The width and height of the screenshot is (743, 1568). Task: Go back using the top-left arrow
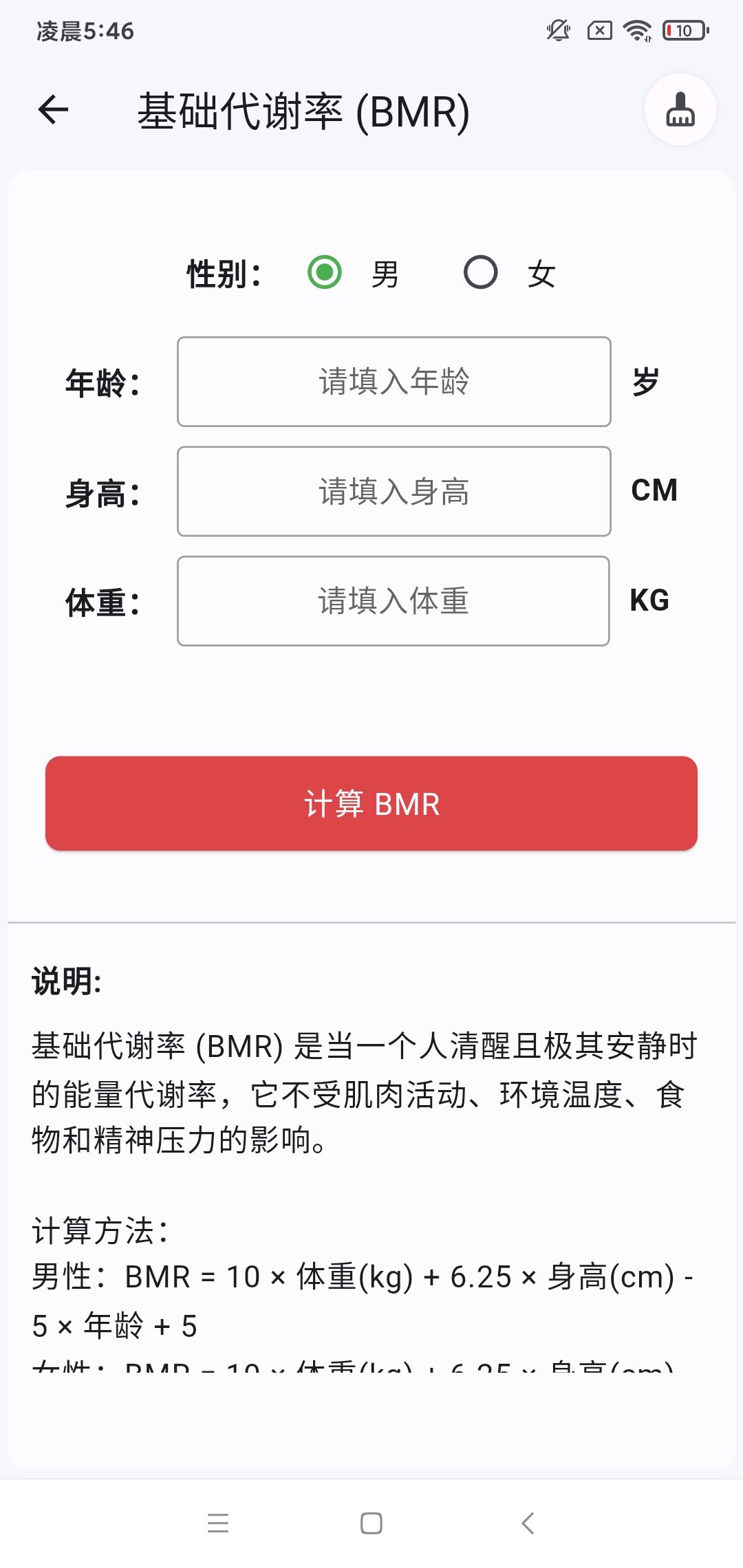click(54, 110)
